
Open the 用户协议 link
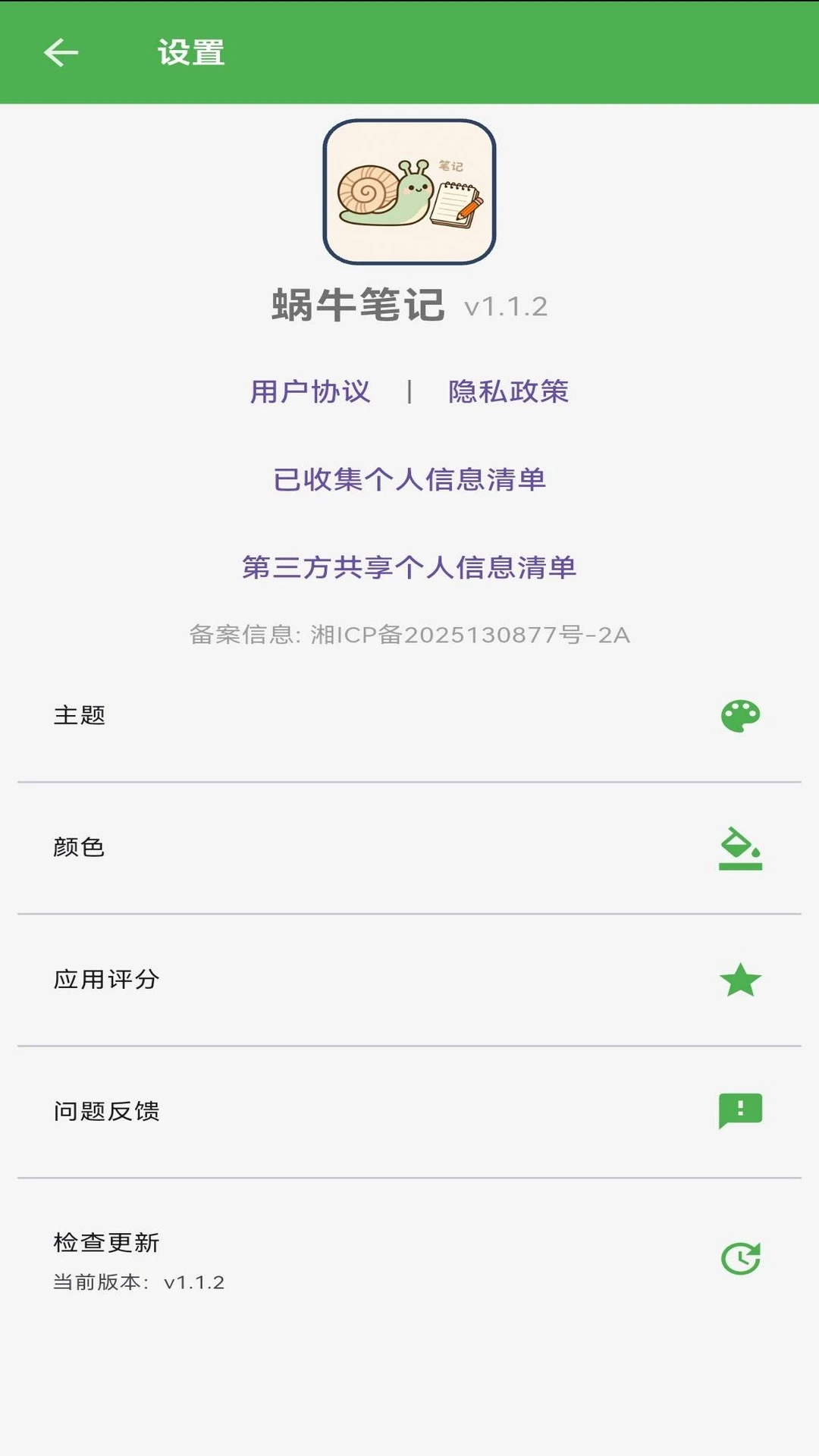point(310,391)
